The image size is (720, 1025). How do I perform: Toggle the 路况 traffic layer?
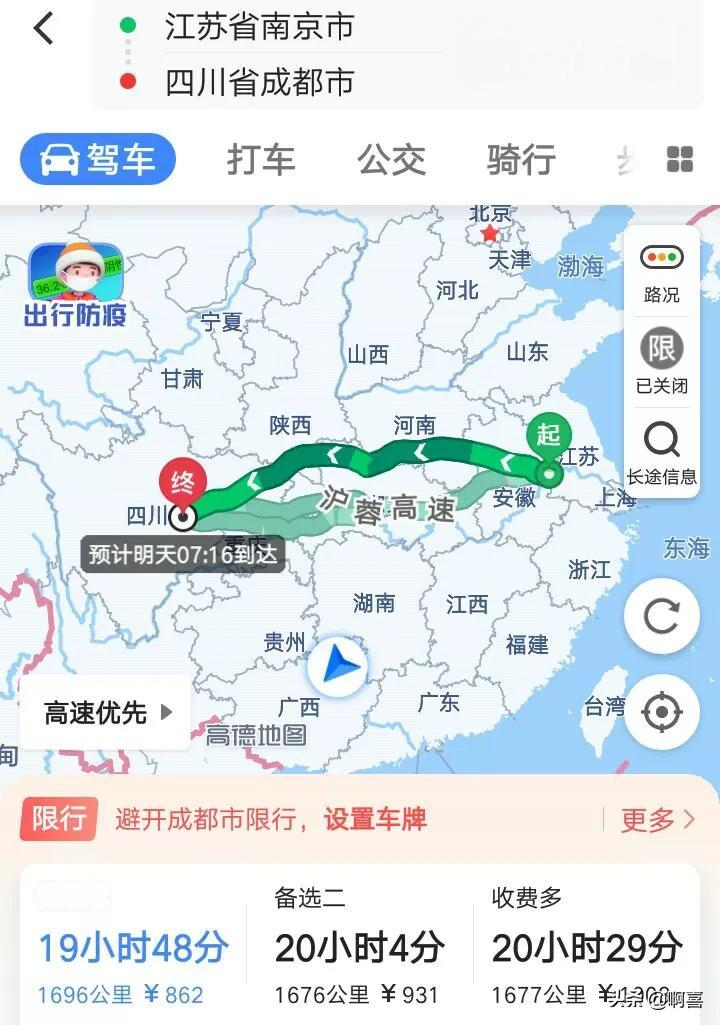point(661,272)
